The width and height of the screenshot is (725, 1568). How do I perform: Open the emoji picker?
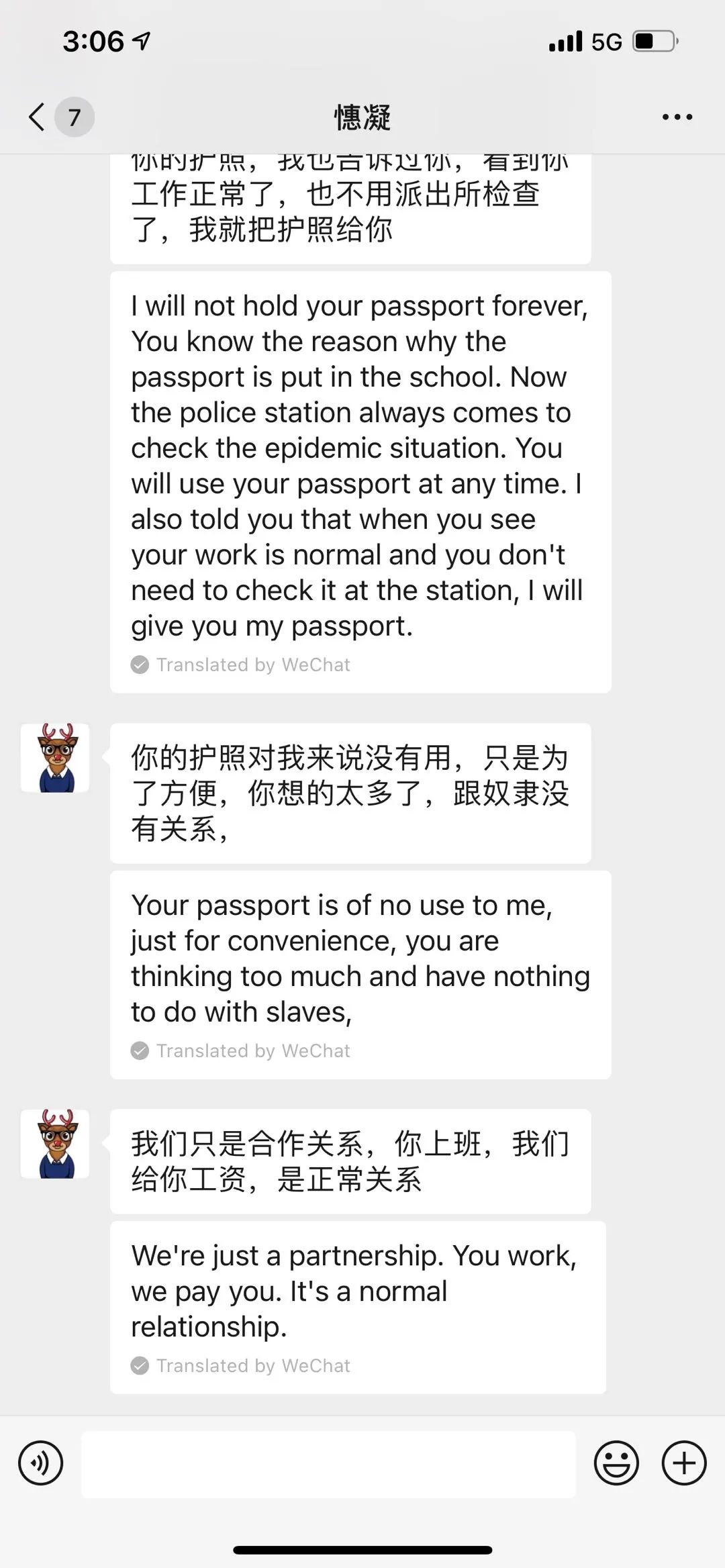(x=617, y=1463)
